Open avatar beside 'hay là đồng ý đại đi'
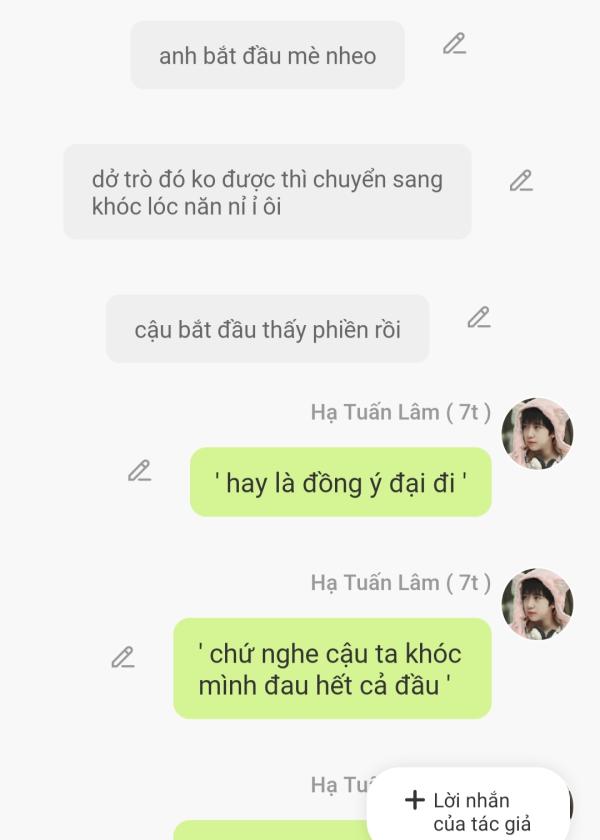Viewport: 600px width, 840px height. tap(537, 434)
